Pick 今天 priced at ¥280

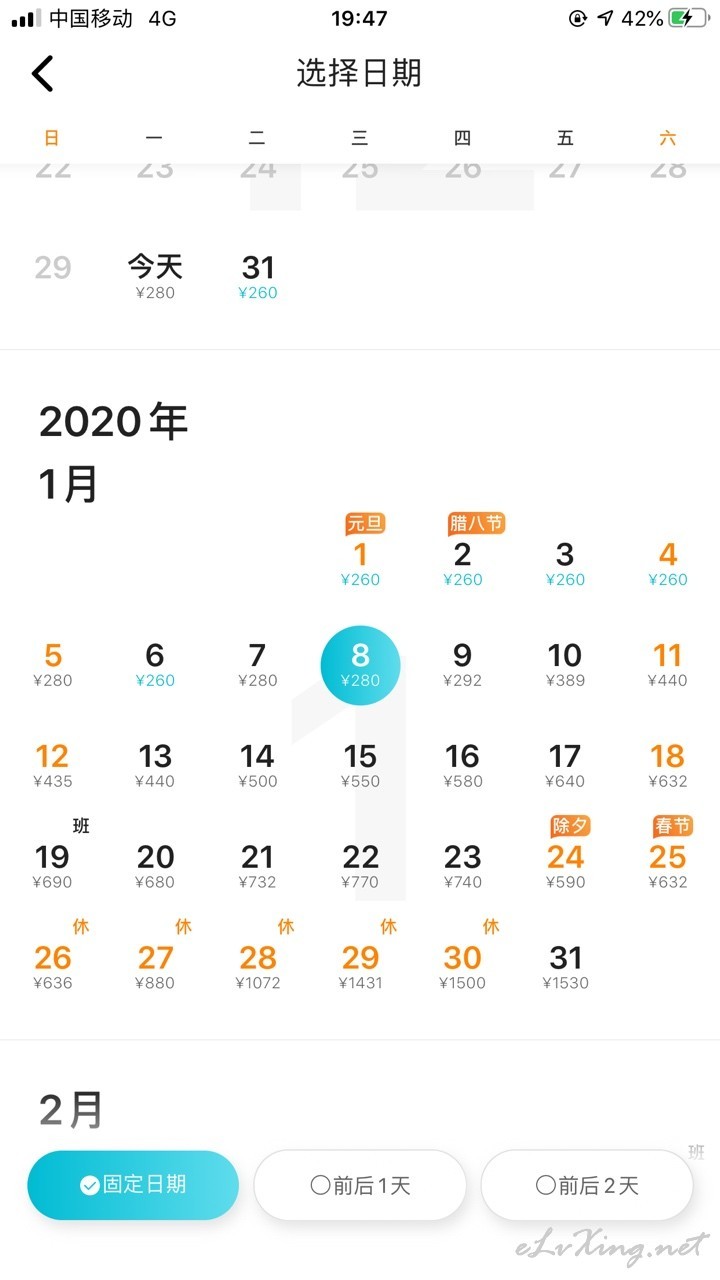155,276
